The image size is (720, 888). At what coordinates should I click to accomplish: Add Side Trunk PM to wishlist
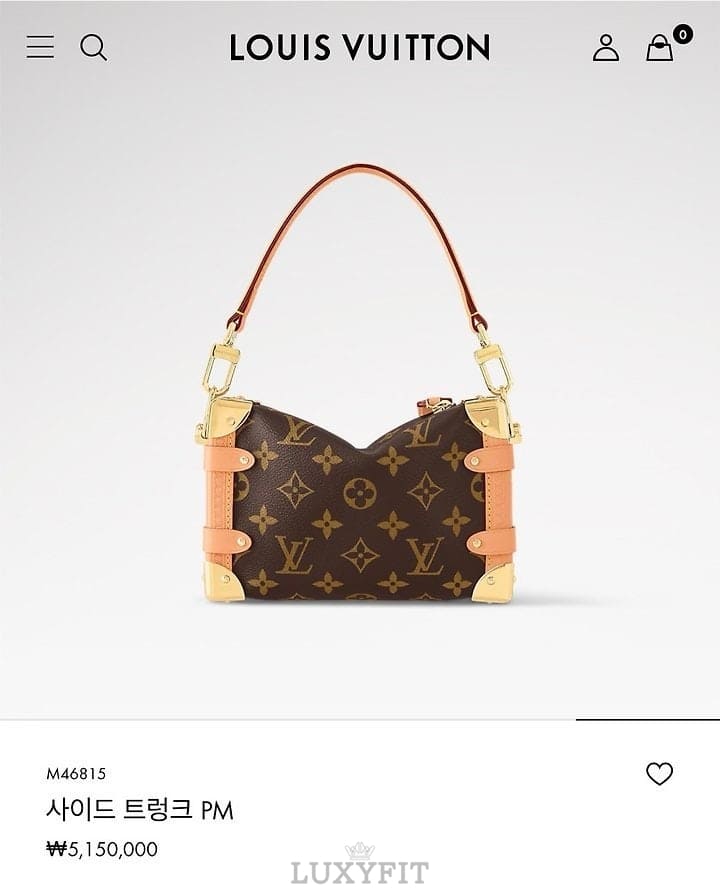click(659, 773)
